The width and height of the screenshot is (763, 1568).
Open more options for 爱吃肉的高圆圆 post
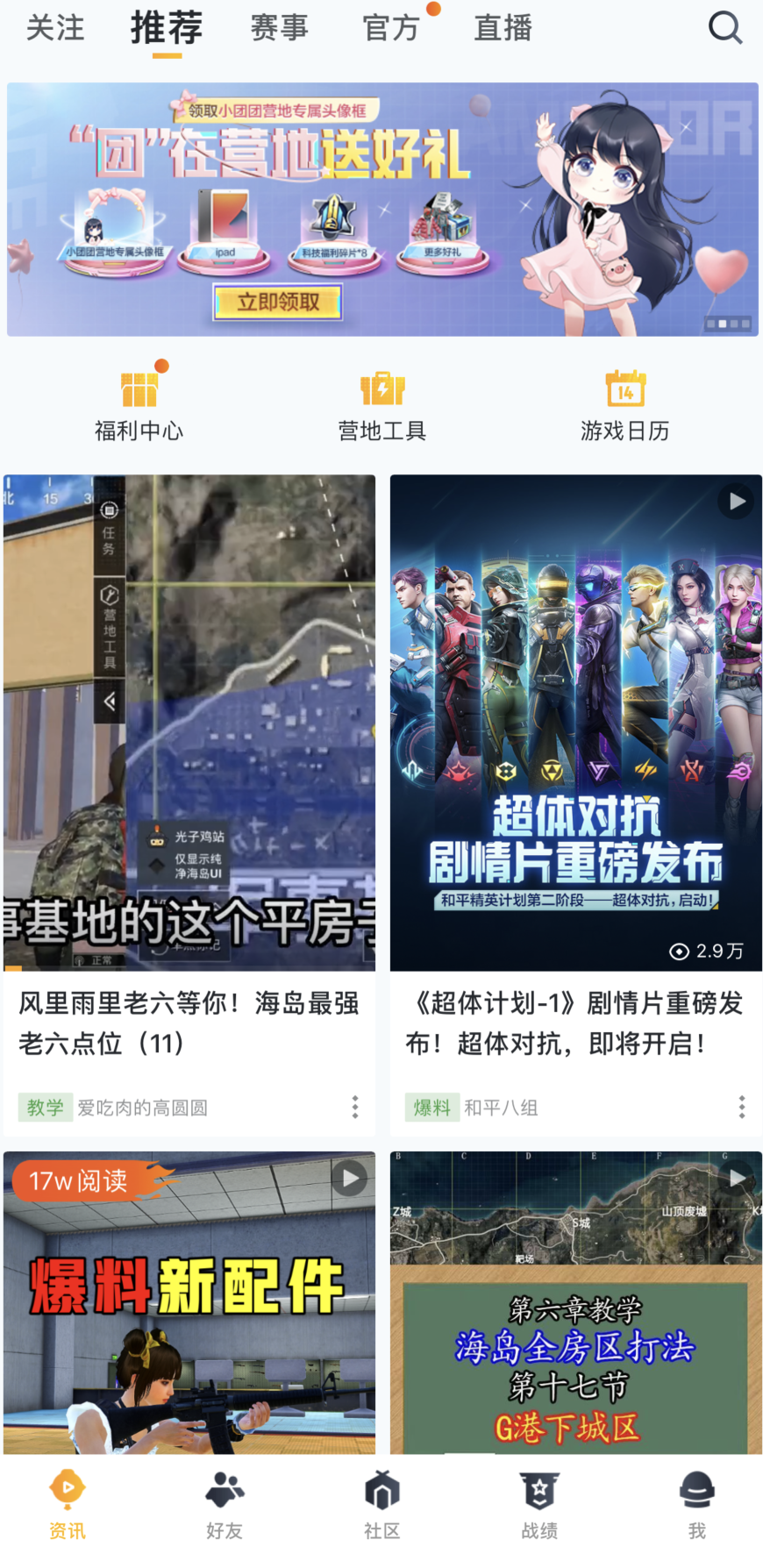355,1107
